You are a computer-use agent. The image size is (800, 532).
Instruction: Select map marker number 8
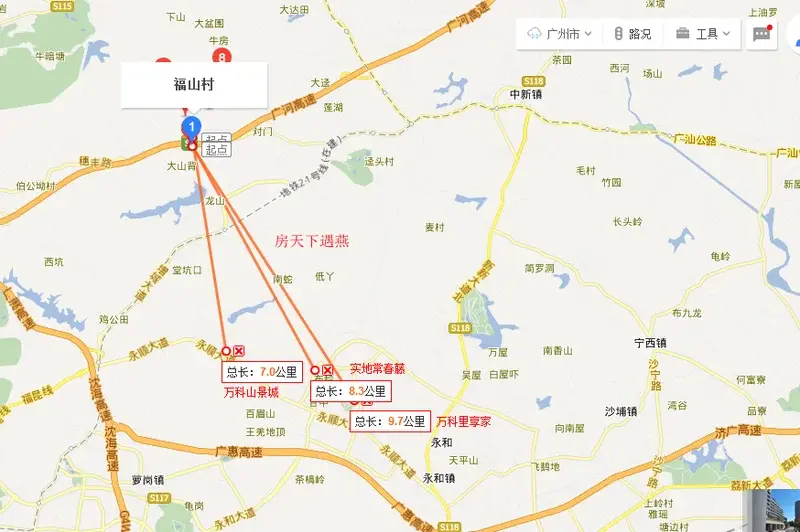219,58
